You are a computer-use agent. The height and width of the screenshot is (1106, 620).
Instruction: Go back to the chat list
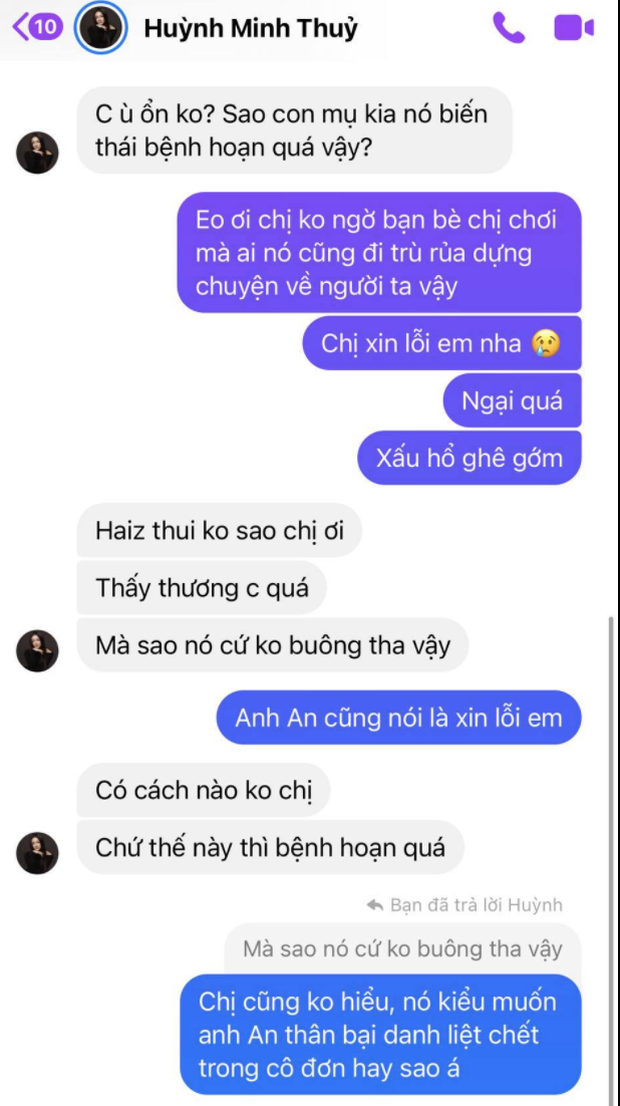tap(36, 27)
